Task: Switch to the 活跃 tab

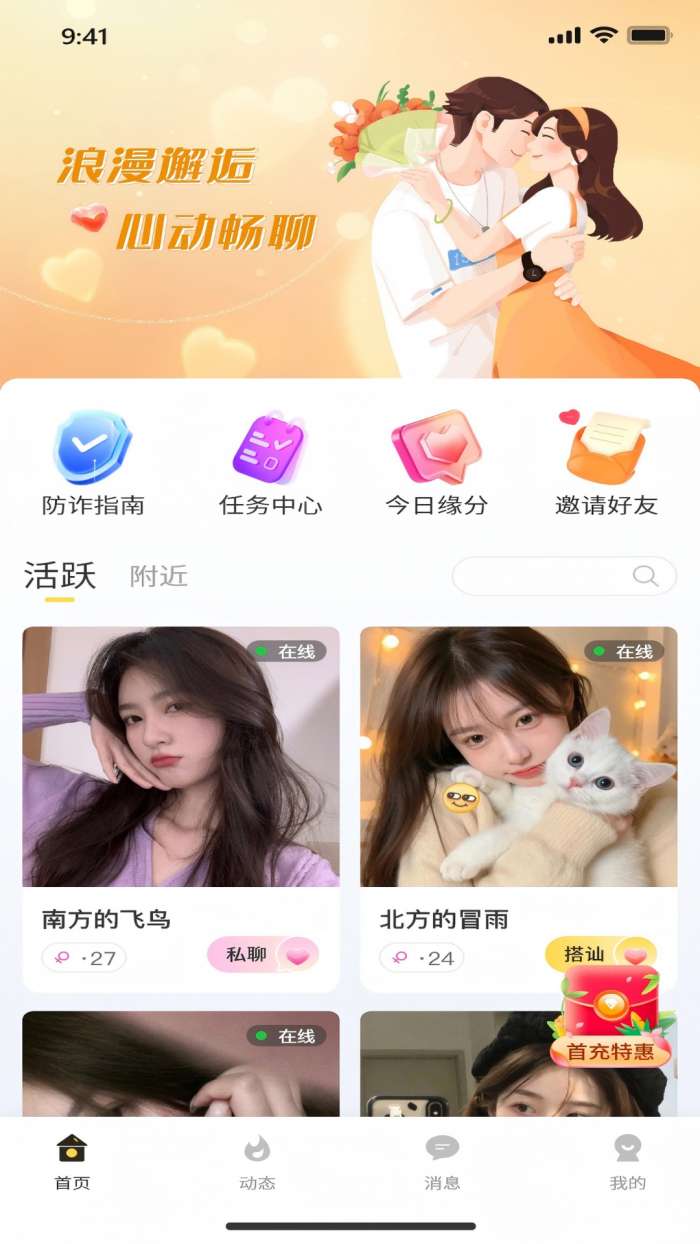Action: (x=60, y=576)
